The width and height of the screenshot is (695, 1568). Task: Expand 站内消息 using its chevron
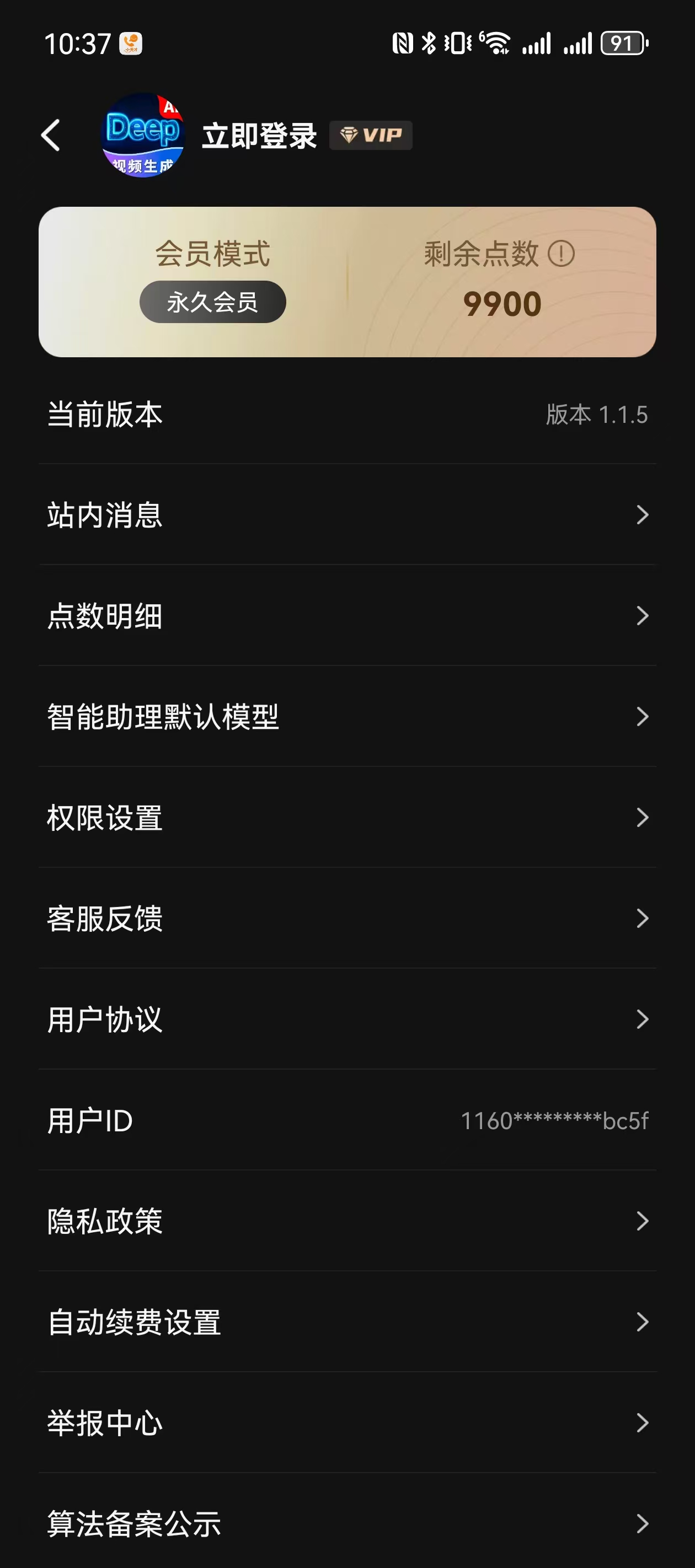point(644,515)
